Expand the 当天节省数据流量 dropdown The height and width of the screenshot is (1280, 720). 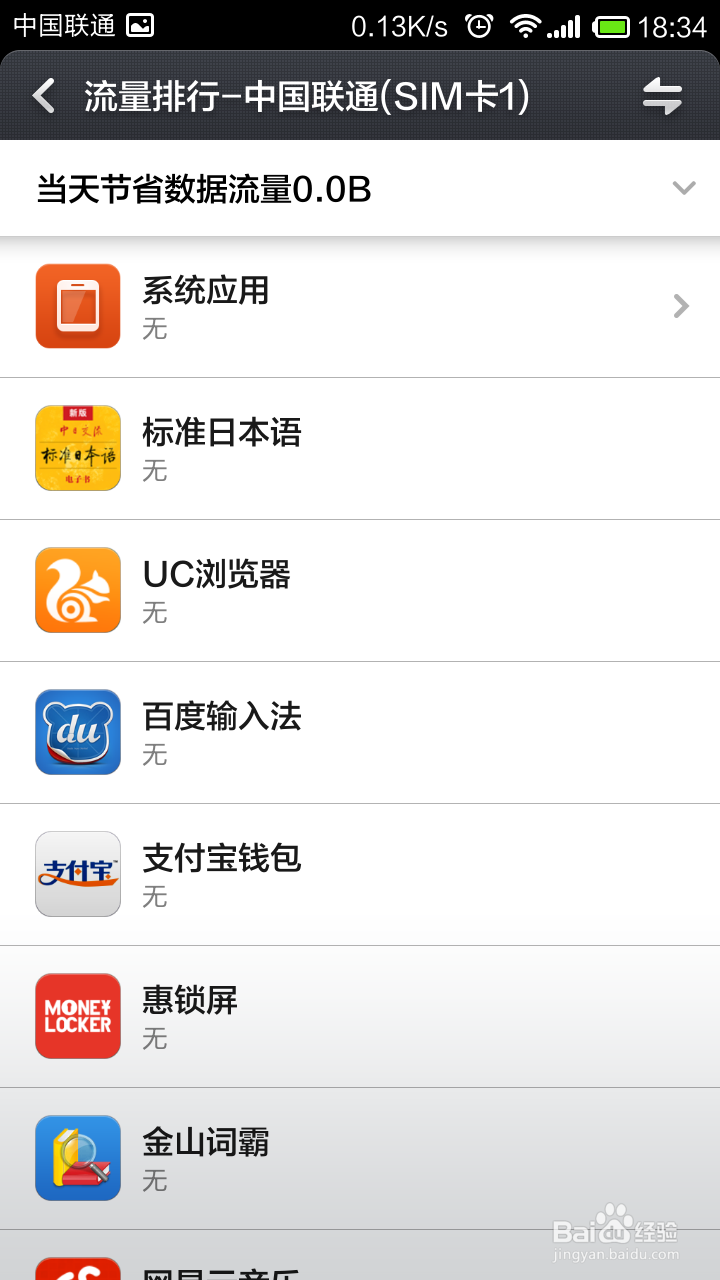coord(360,188)
